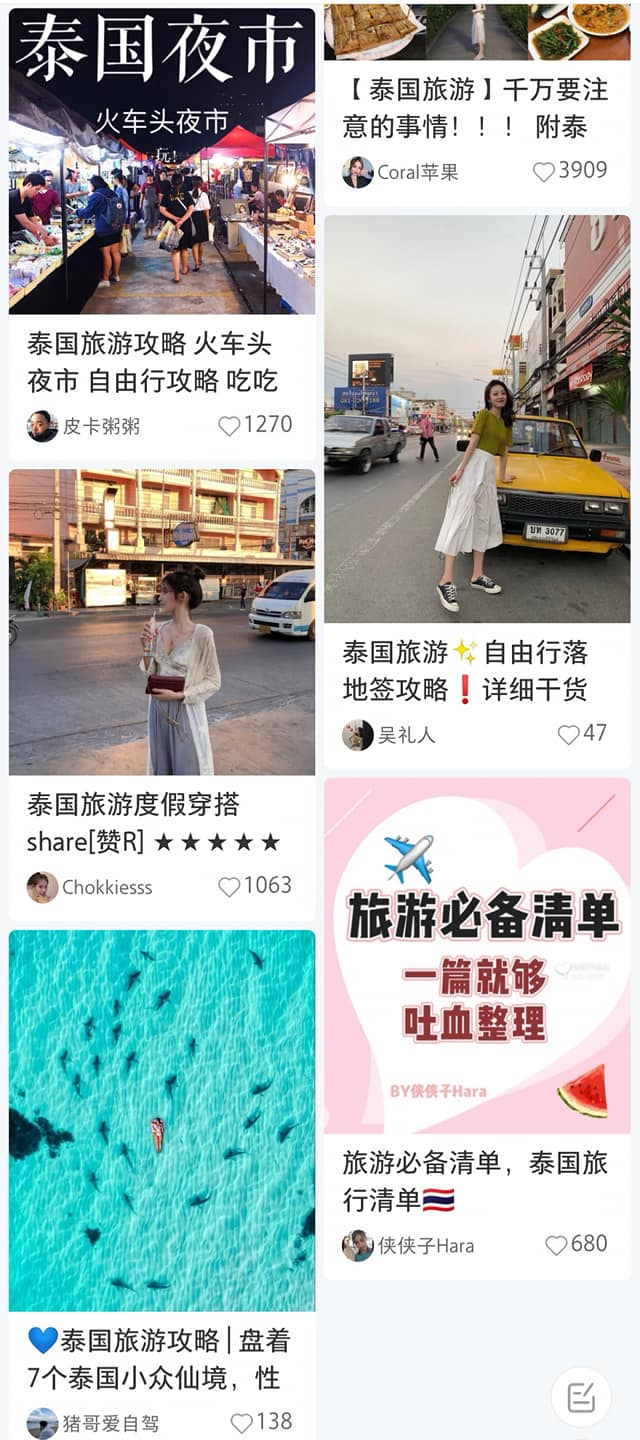
Task: Like the post by 侠侠子Hara
Action: pos(557,1245)
